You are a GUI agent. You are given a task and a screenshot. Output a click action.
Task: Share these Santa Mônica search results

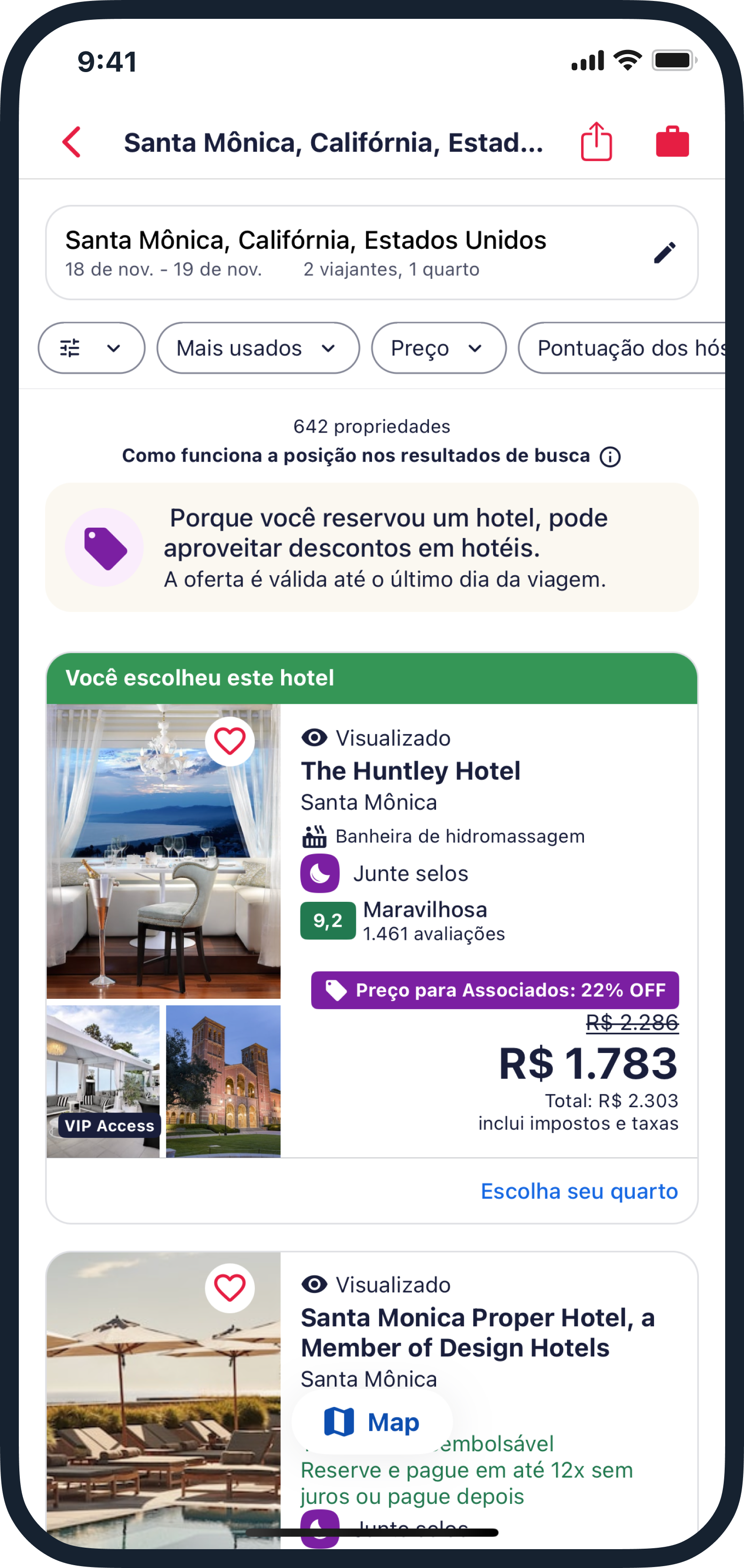(596, 142)
